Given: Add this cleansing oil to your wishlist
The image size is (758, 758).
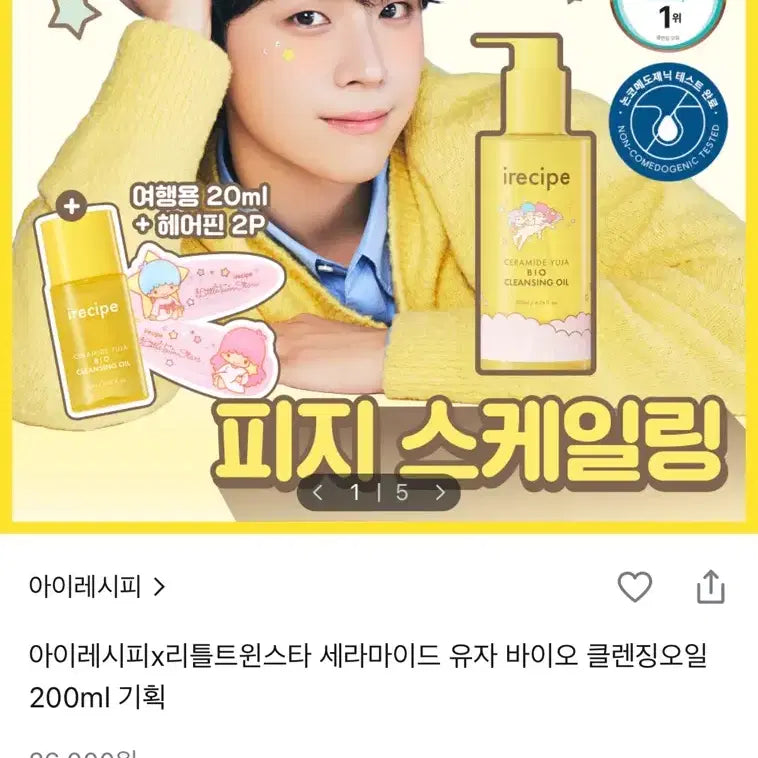Looking at the screenshot, I should pyautogui.click(x=634, y=587).
